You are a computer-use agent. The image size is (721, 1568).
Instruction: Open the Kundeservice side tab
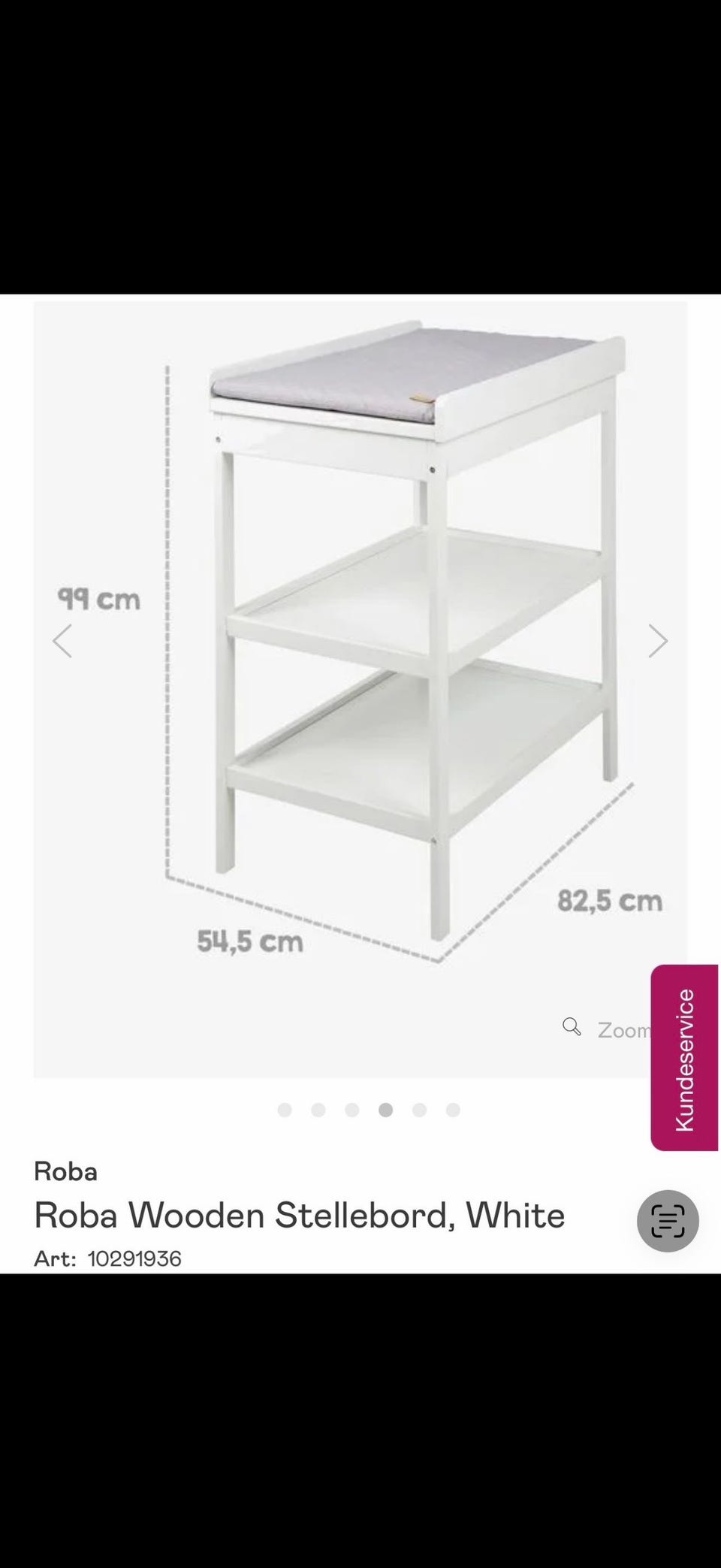tap(684, 1058)
